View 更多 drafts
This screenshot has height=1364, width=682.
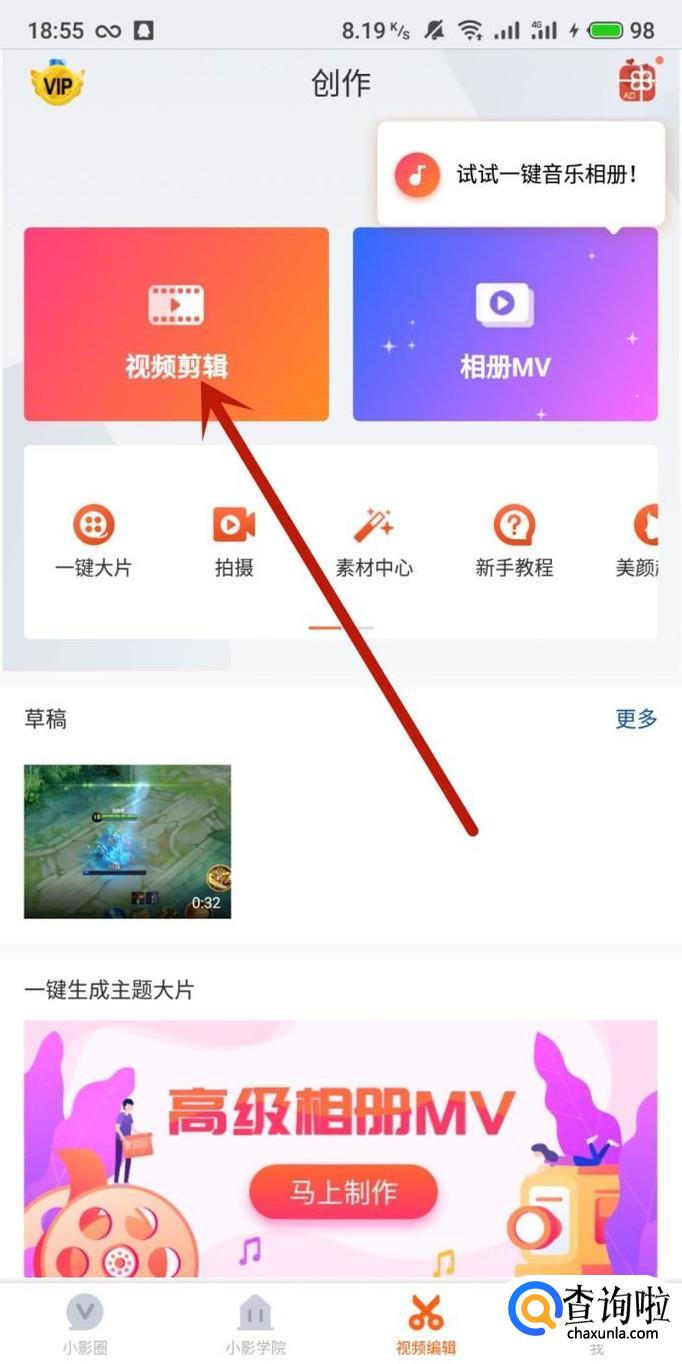coord(636,718)
